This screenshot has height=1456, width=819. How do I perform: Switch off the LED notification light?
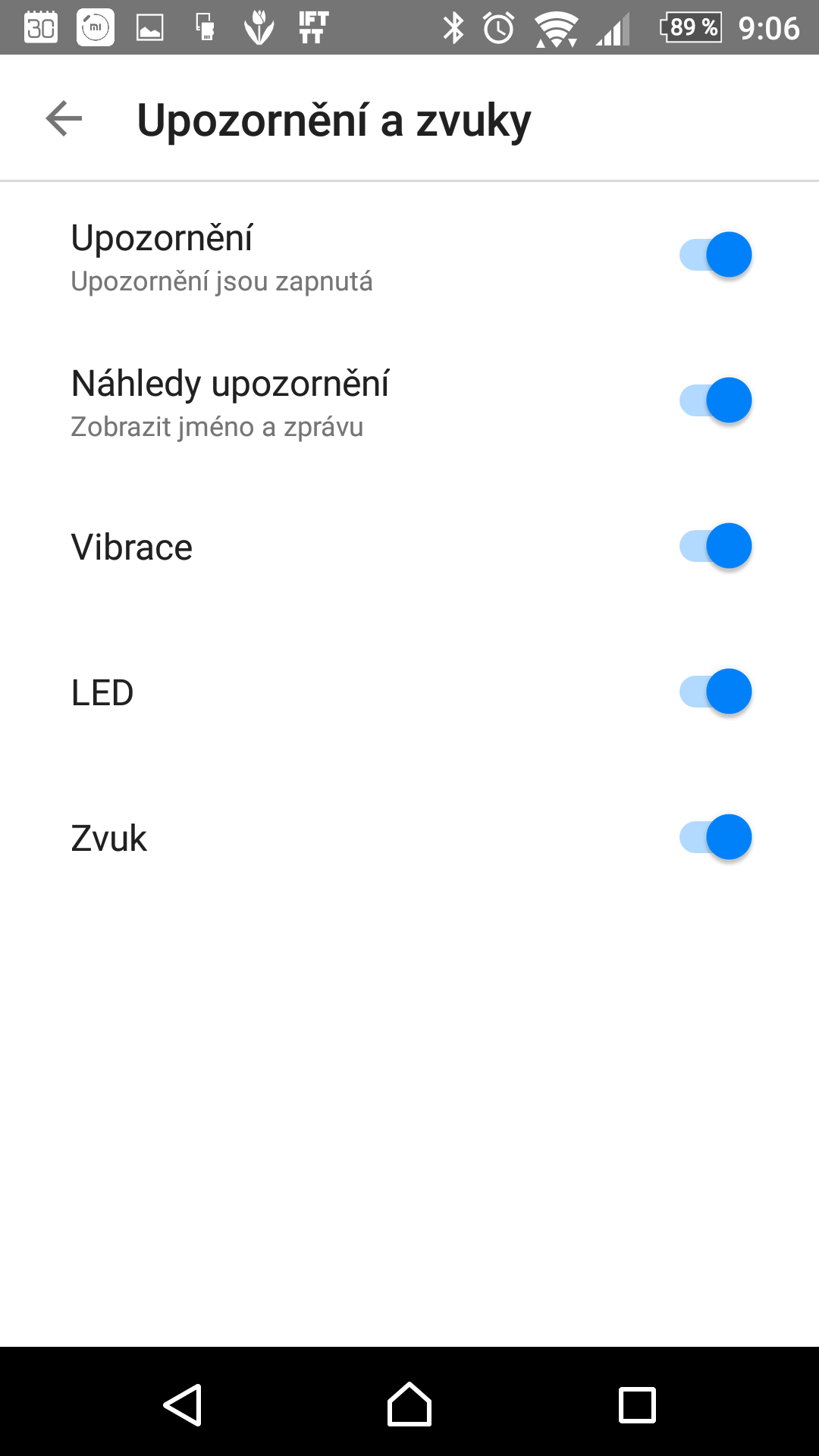(715, 692)
